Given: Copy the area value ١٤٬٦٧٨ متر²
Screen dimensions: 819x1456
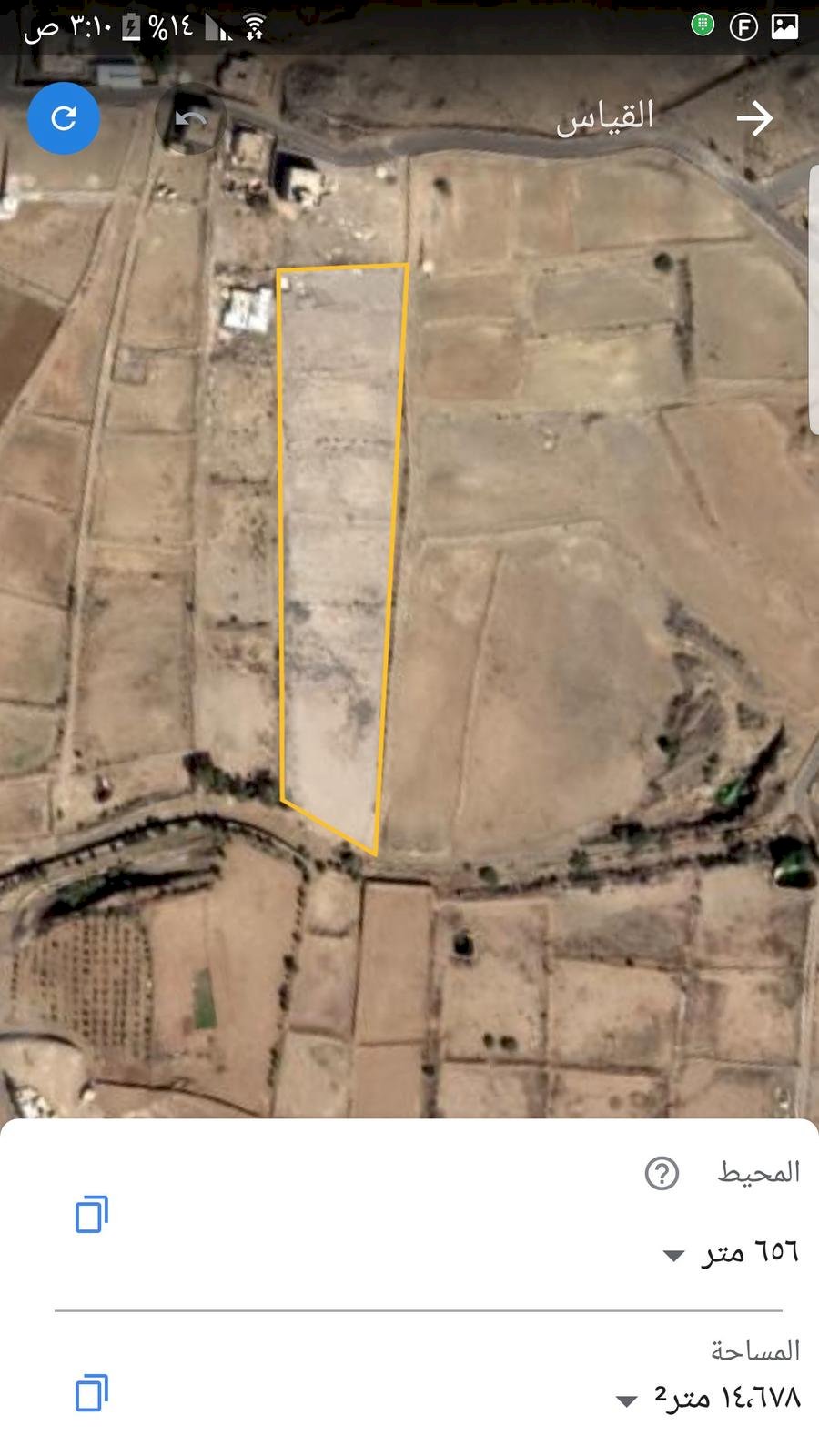Looking at the screenshot, I should [92, 1392].
